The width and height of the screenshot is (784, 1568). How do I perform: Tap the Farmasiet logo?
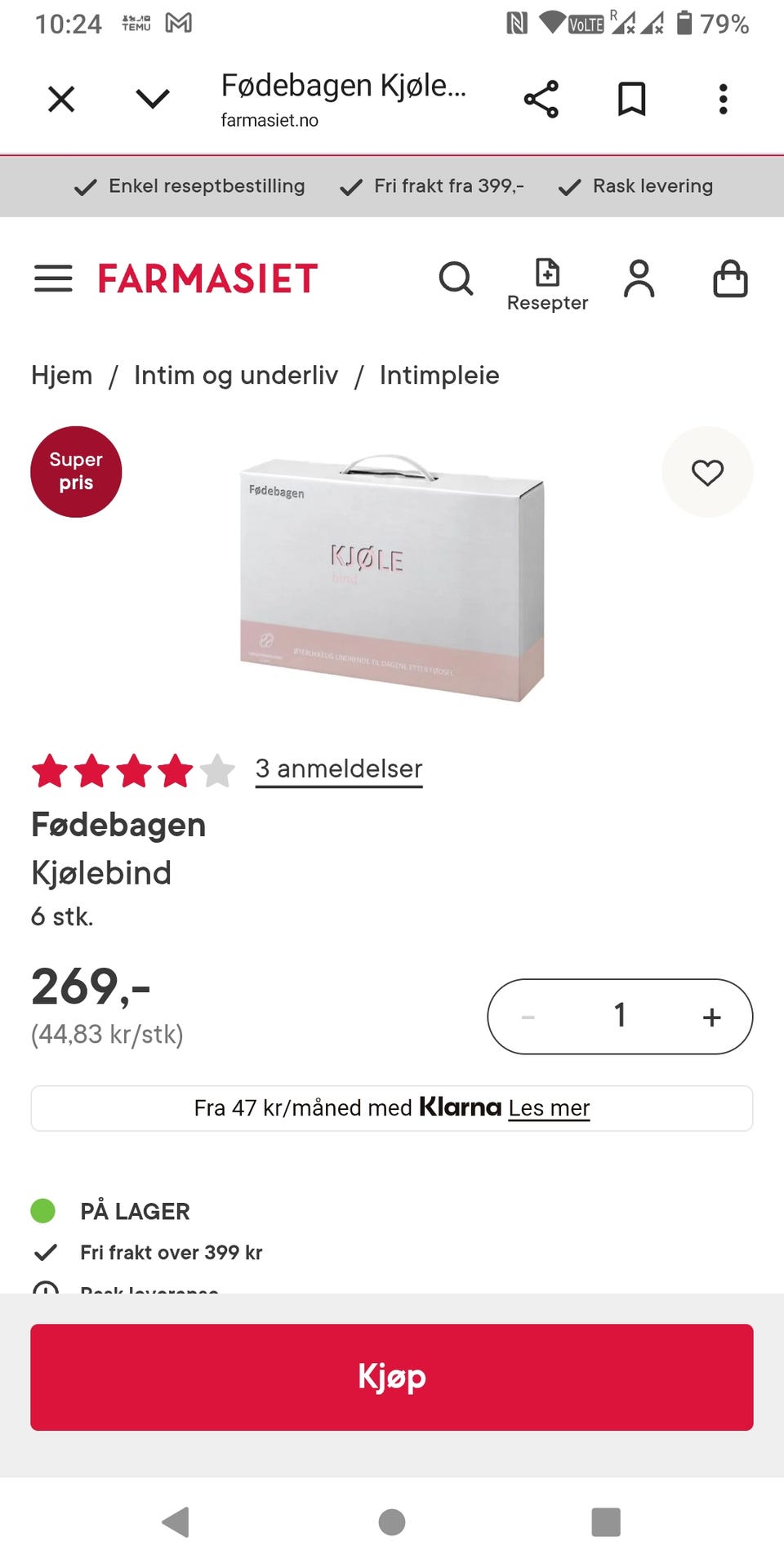point(207,278)
